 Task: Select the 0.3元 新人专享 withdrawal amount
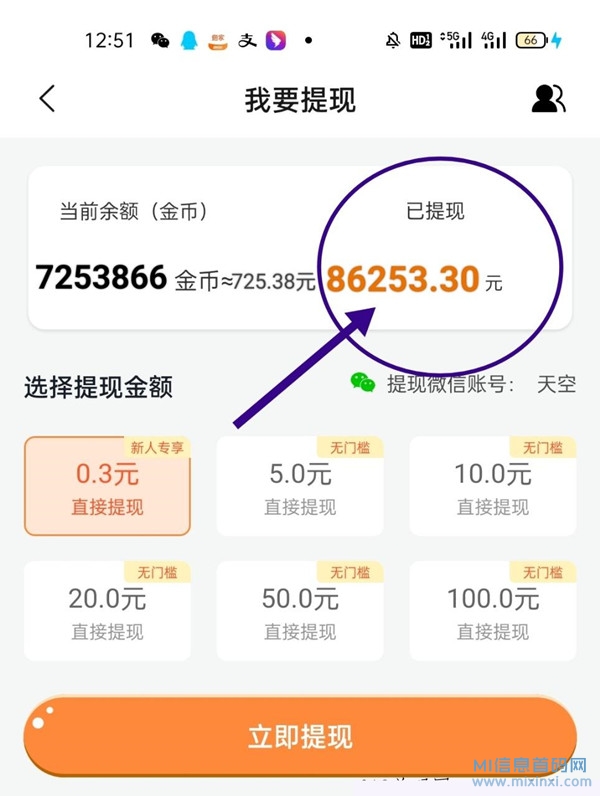(107, 486)
